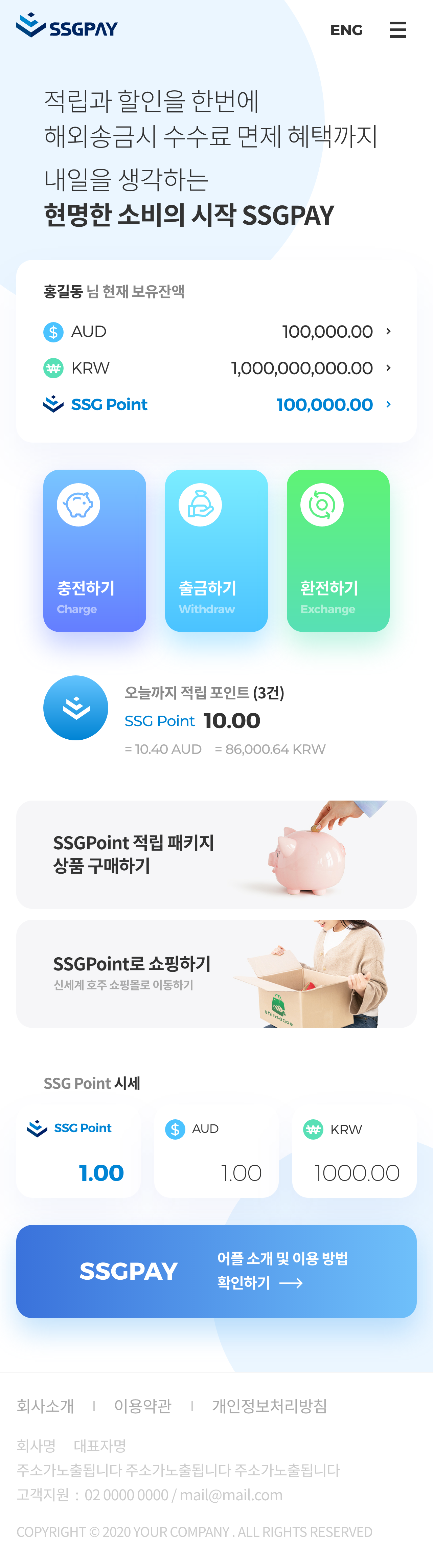Tap the 충전하기 Charge card

[x=94, y=550]
